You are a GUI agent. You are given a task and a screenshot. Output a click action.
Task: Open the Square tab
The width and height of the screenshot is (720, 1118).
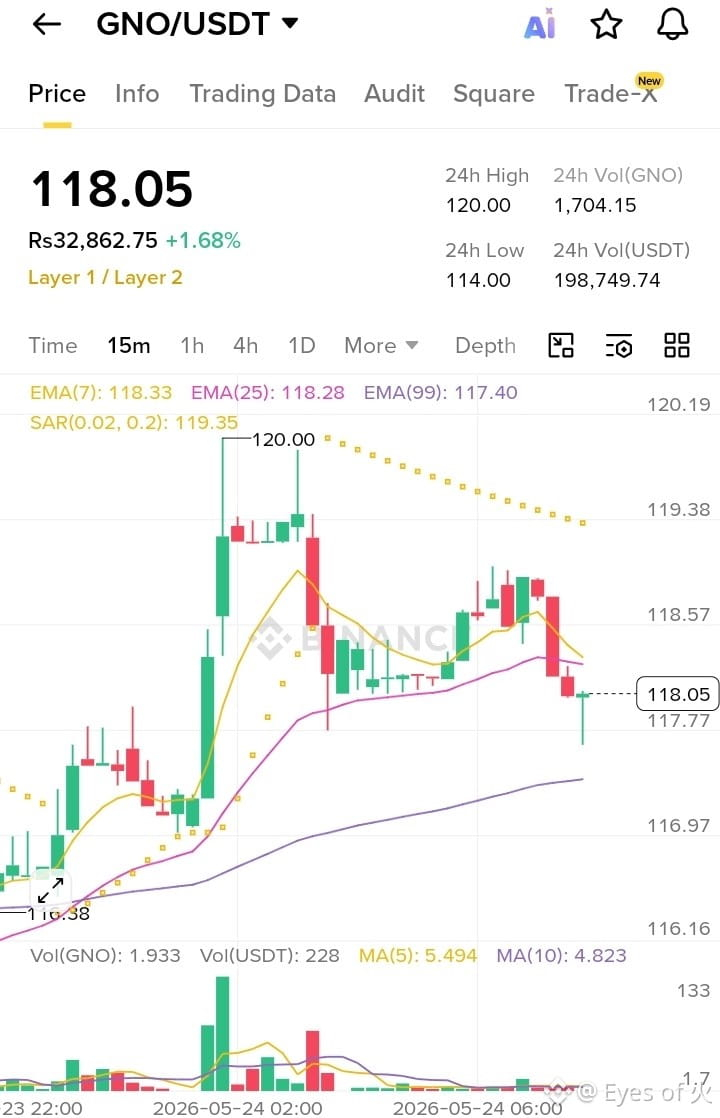[494, 93]
